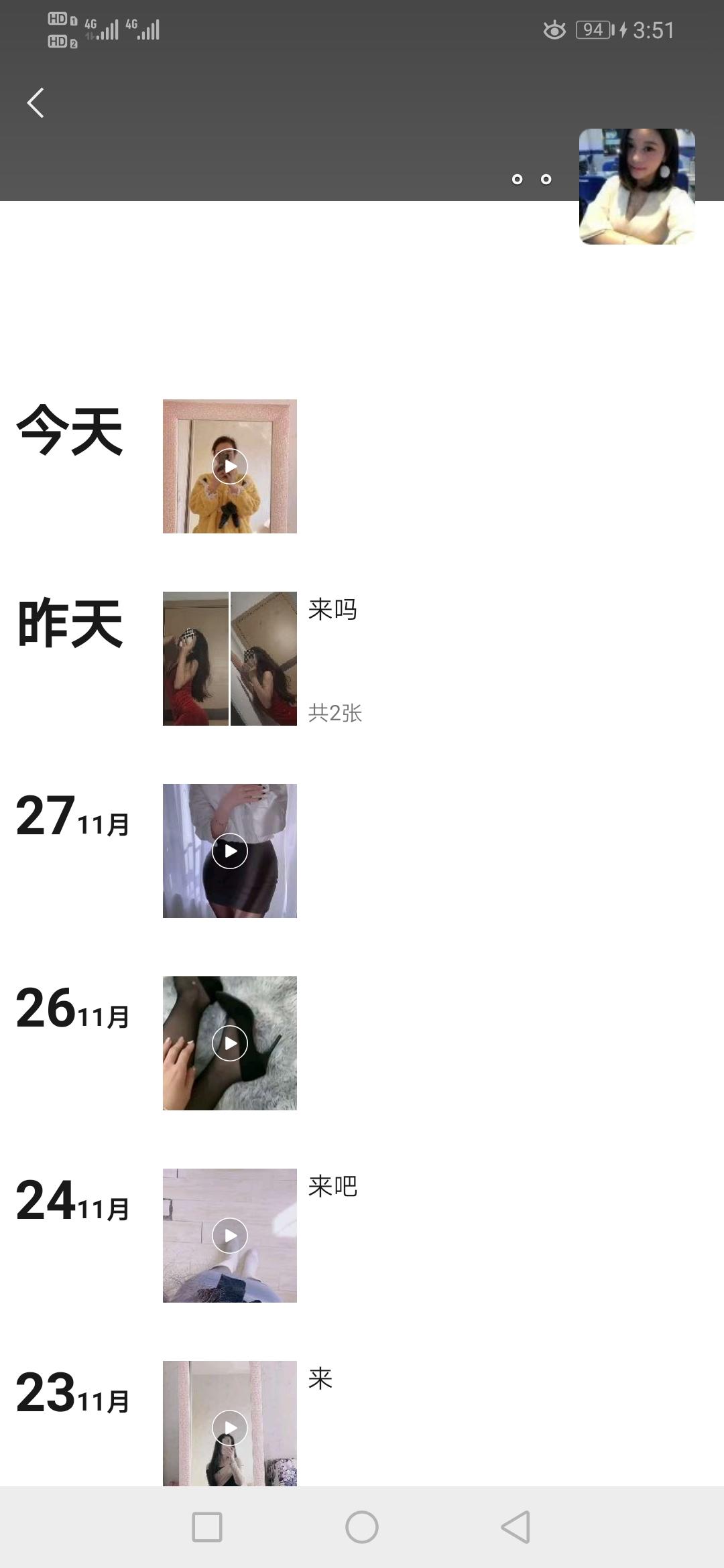Viewport: 724px width, 1568px height.
Task: Play the video posted on 26 November
Action: click(x=230, y=1043)
